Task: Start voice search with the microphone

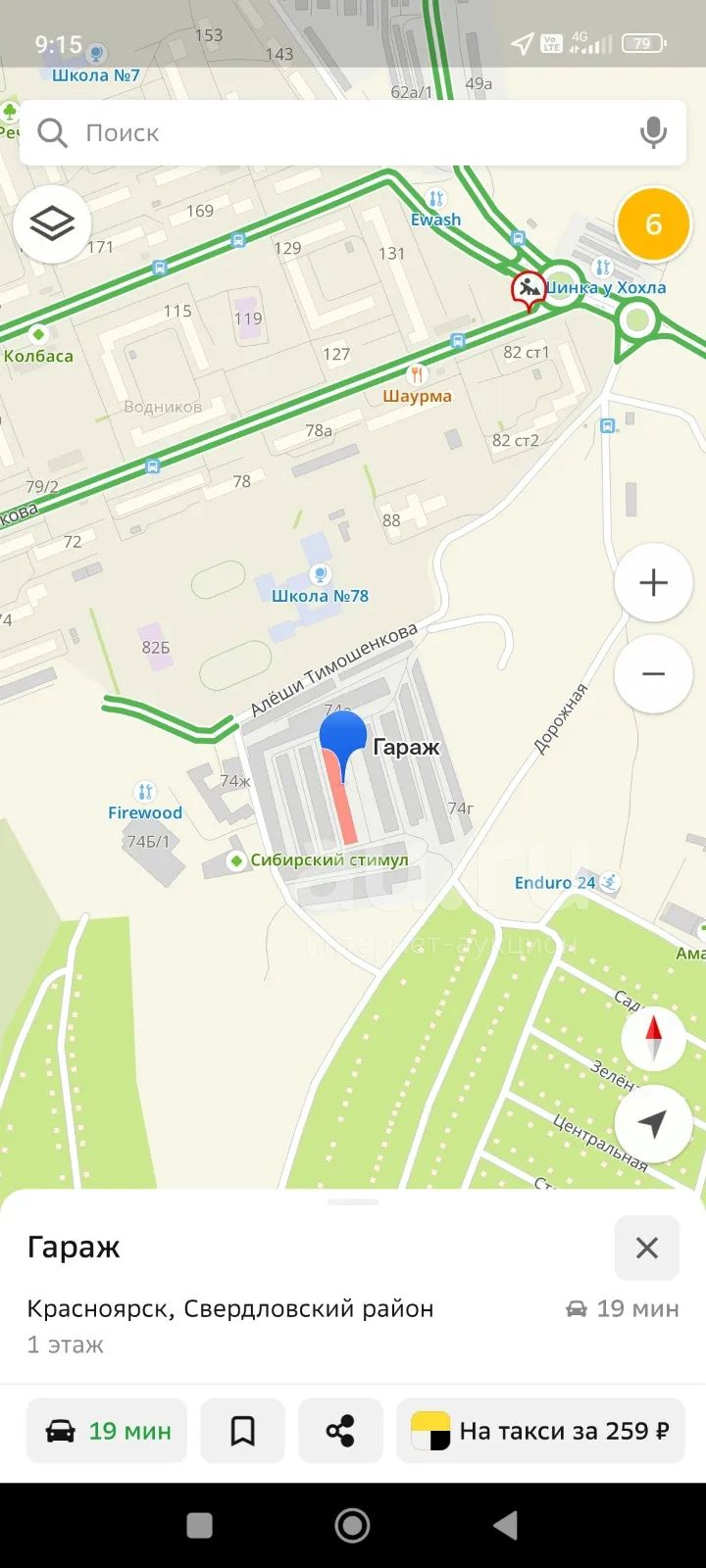Action: pyautogui.click(x=653, y=132)
